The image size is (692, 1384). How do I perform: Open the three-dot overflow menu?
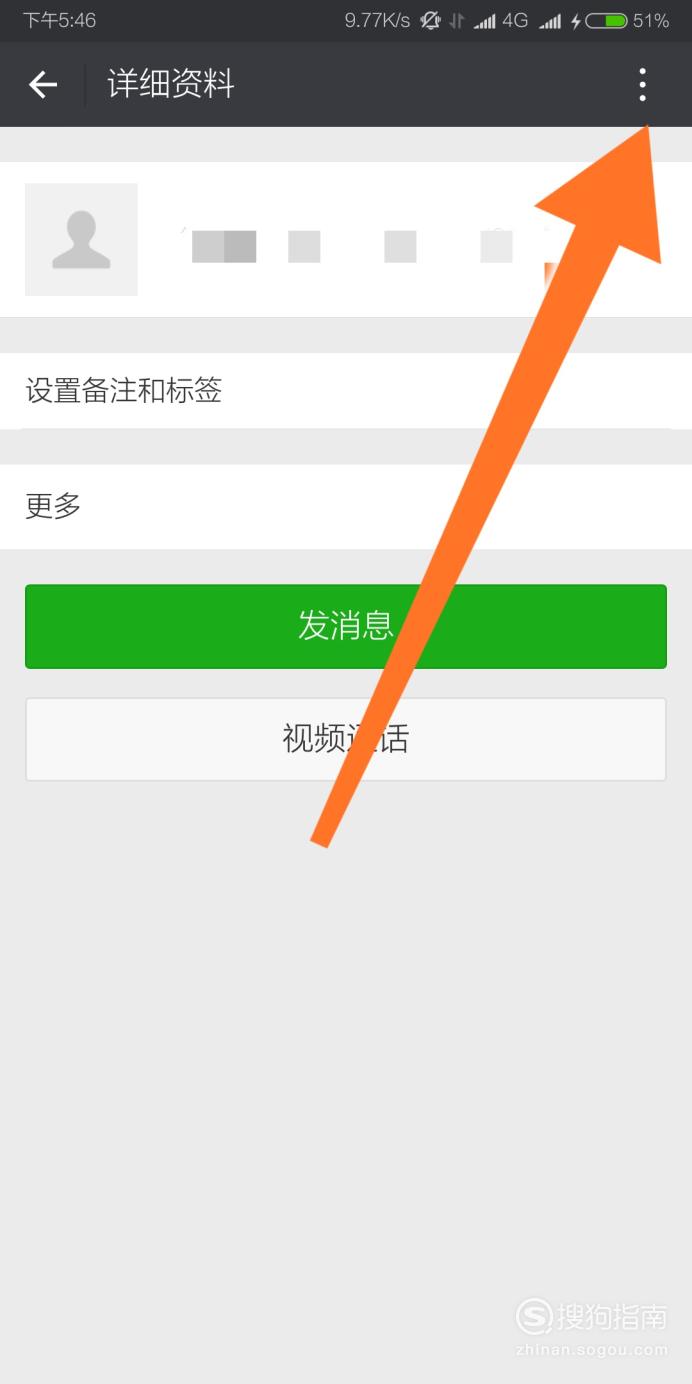tap(642, 85)
